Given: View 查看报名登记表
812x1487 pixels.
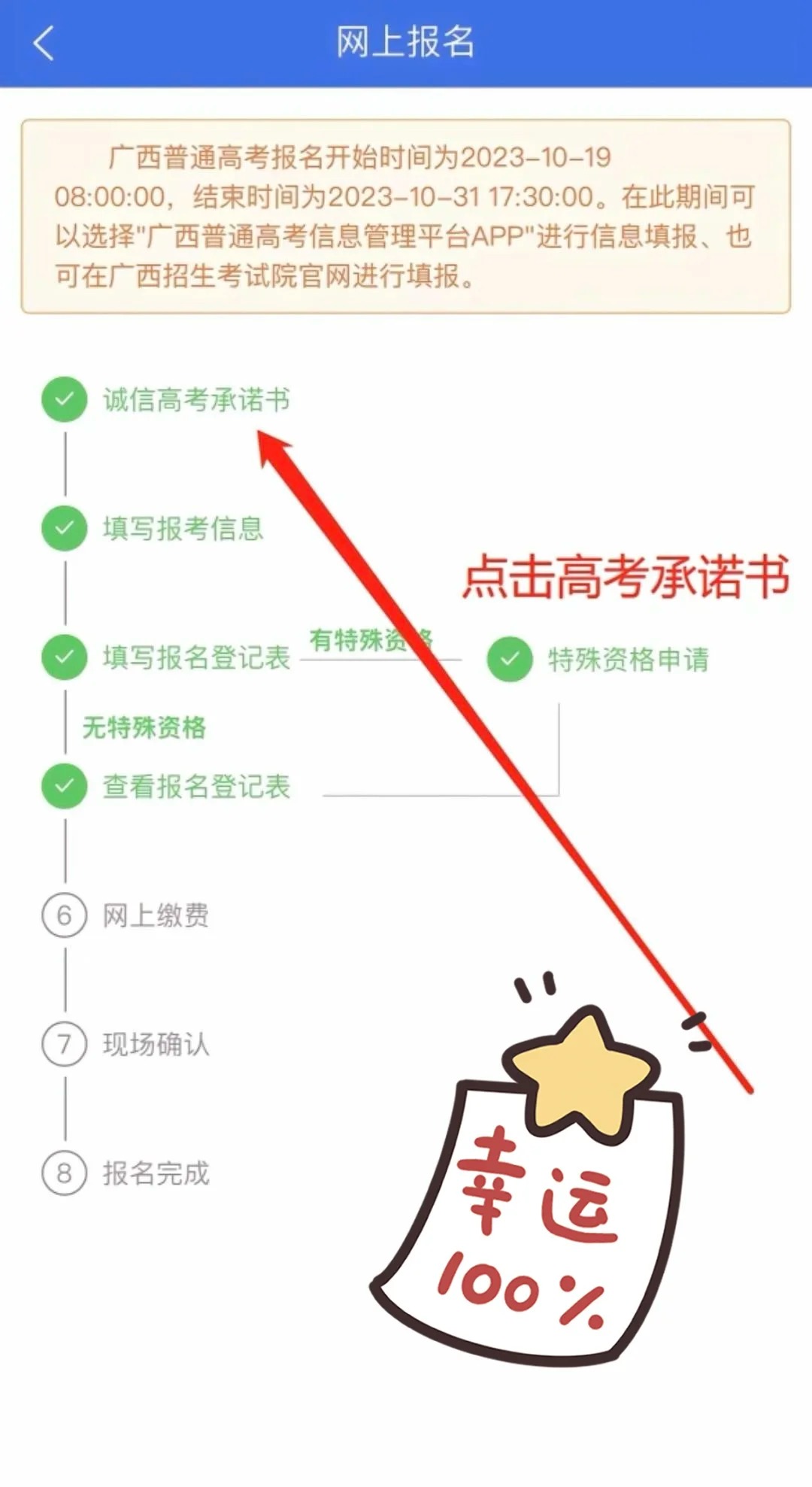Looking at the screenshot, I should click(195, 786).
